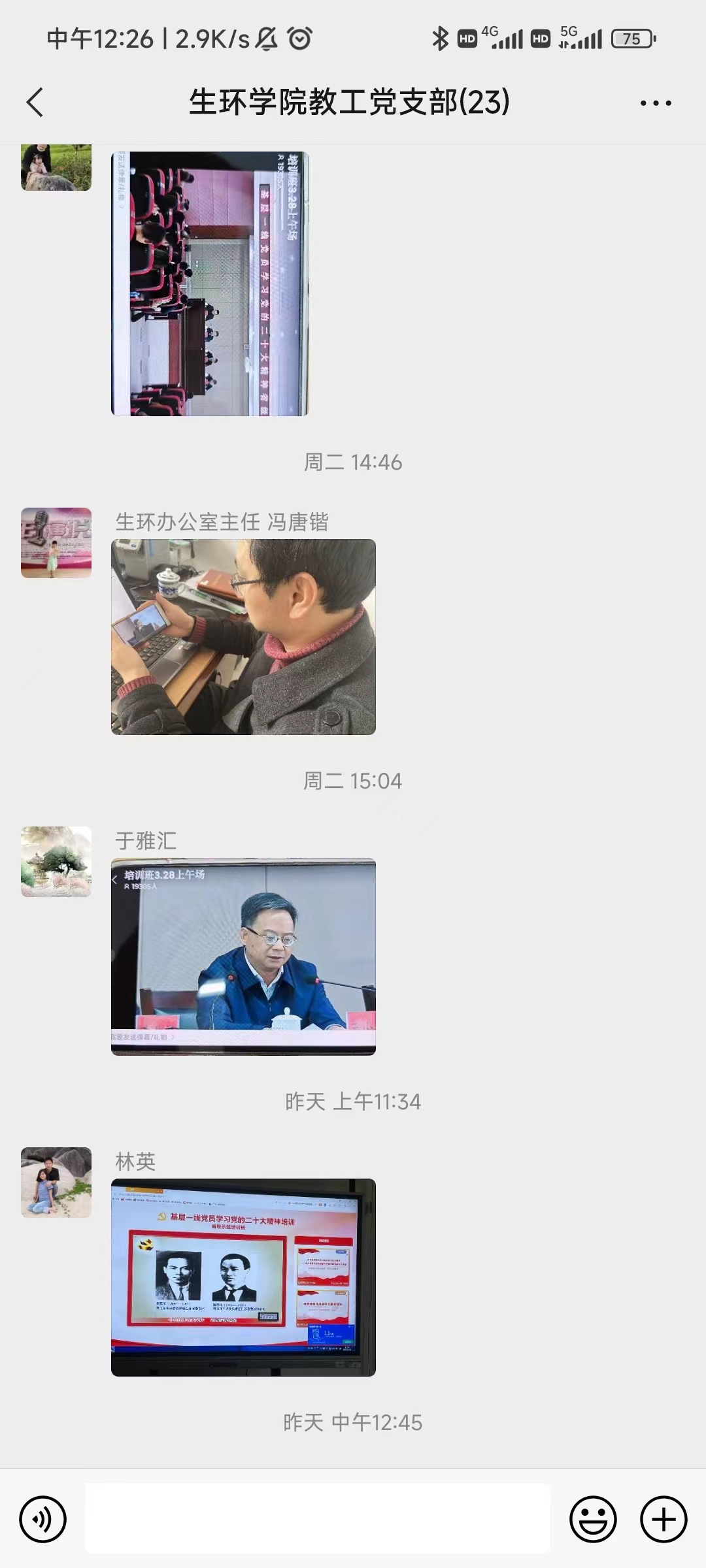Tap 冯唐锴's profile avatar

coord(56,543)
